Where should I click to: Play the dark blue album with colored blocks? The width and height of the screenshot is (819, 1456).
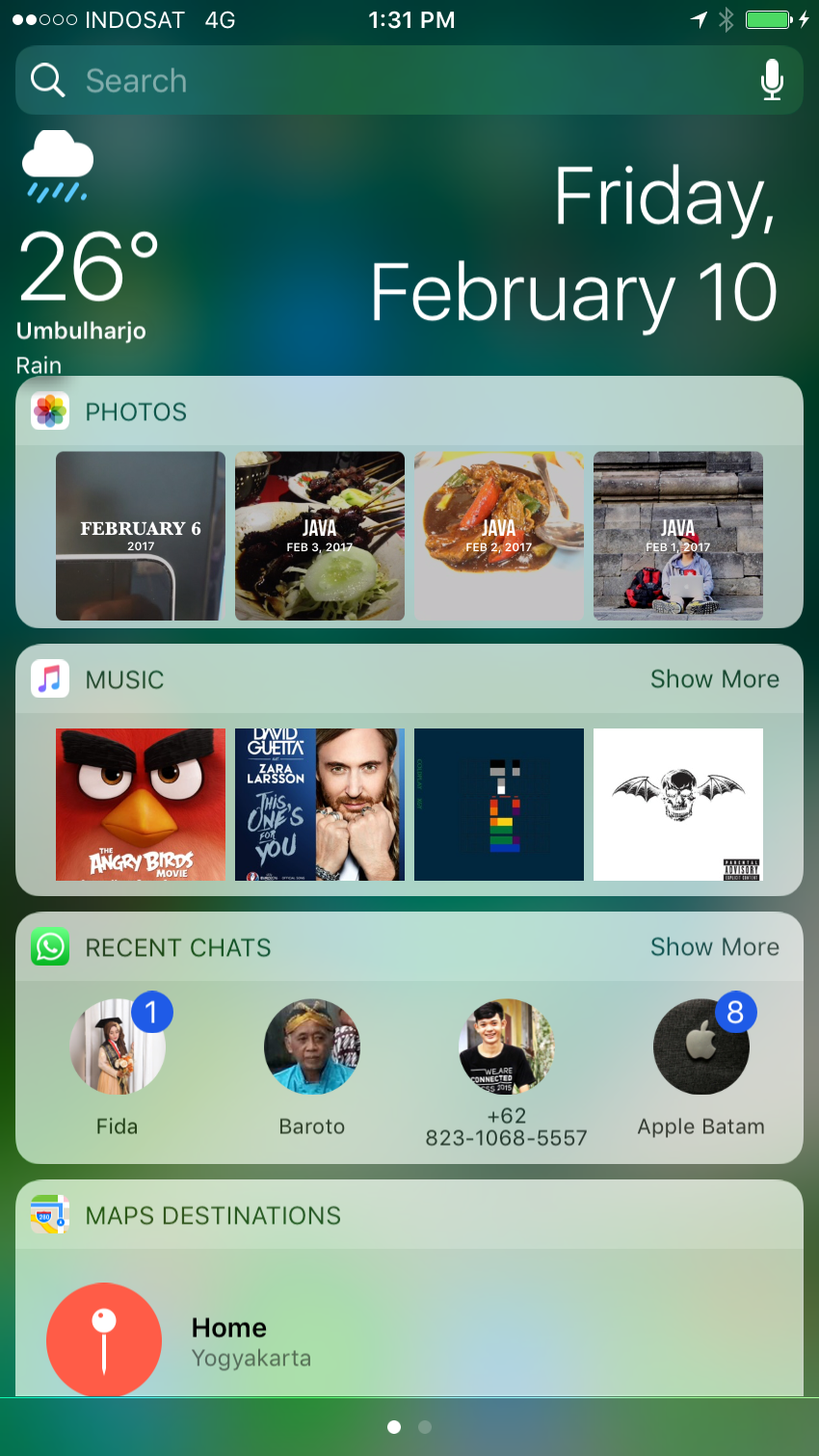tap(499, 805)
